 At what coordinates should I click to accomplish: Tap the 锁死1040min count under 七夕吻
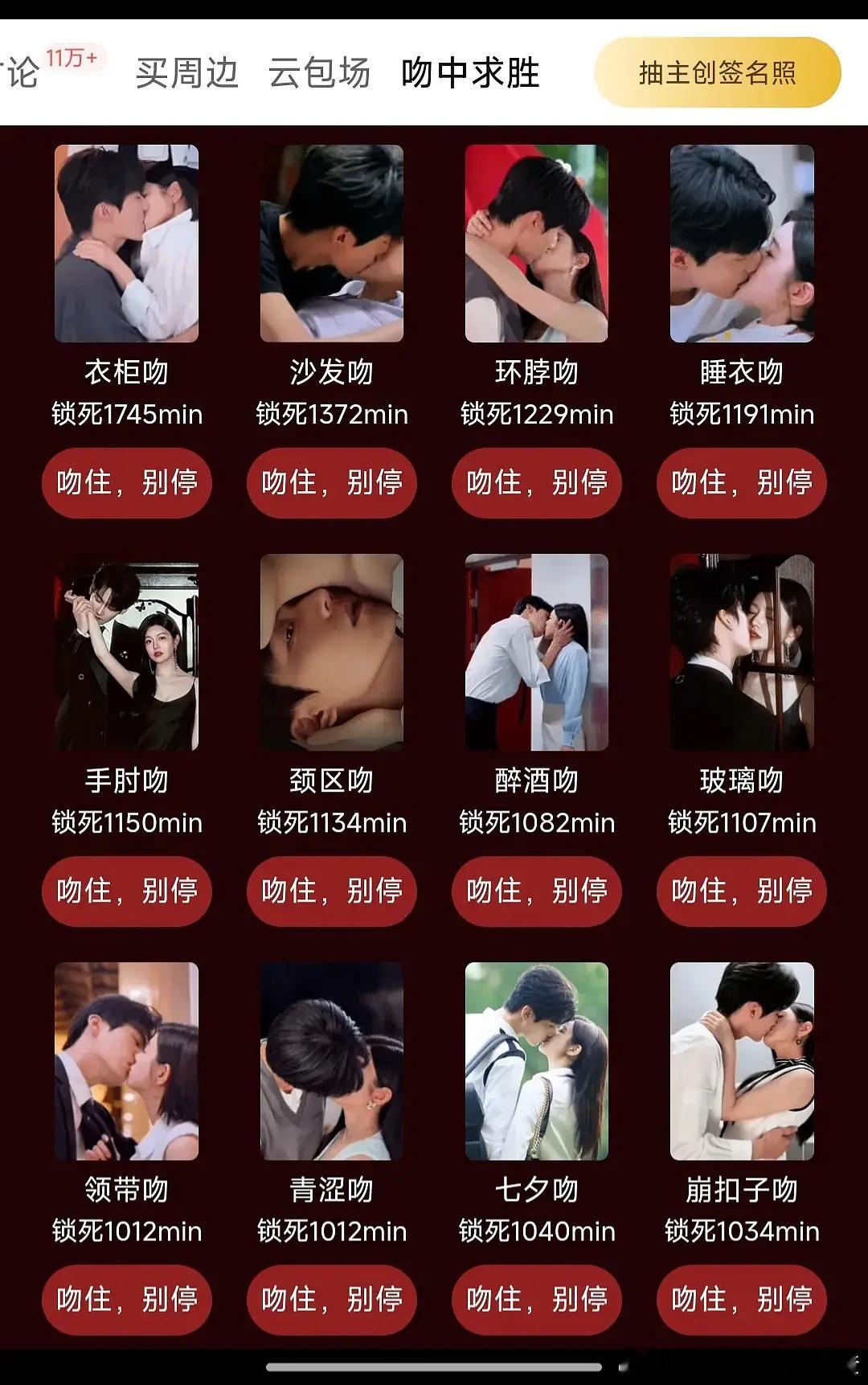point(534,1231)
